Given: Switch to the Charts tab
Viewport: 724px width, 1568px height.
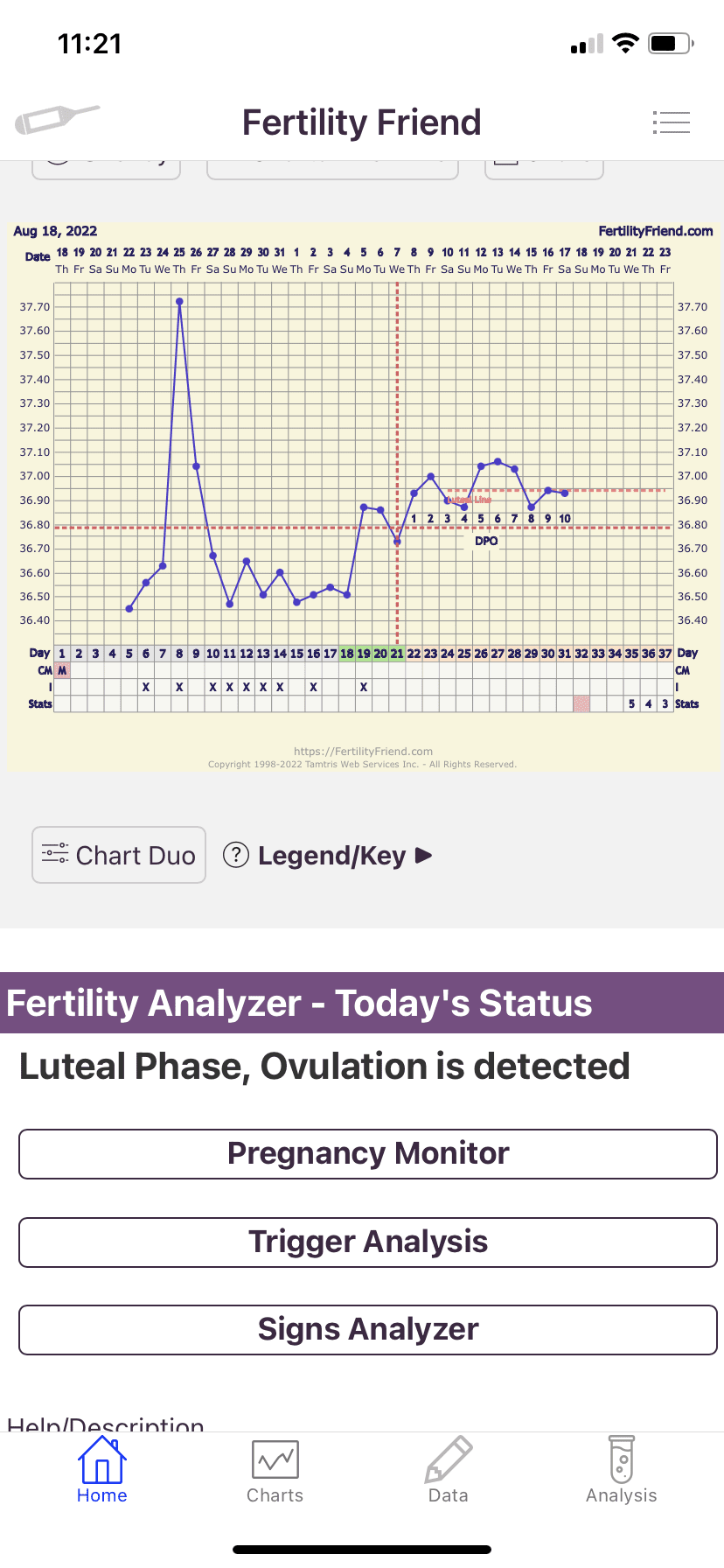Looking at the screenshot, I should [275, 1471].
